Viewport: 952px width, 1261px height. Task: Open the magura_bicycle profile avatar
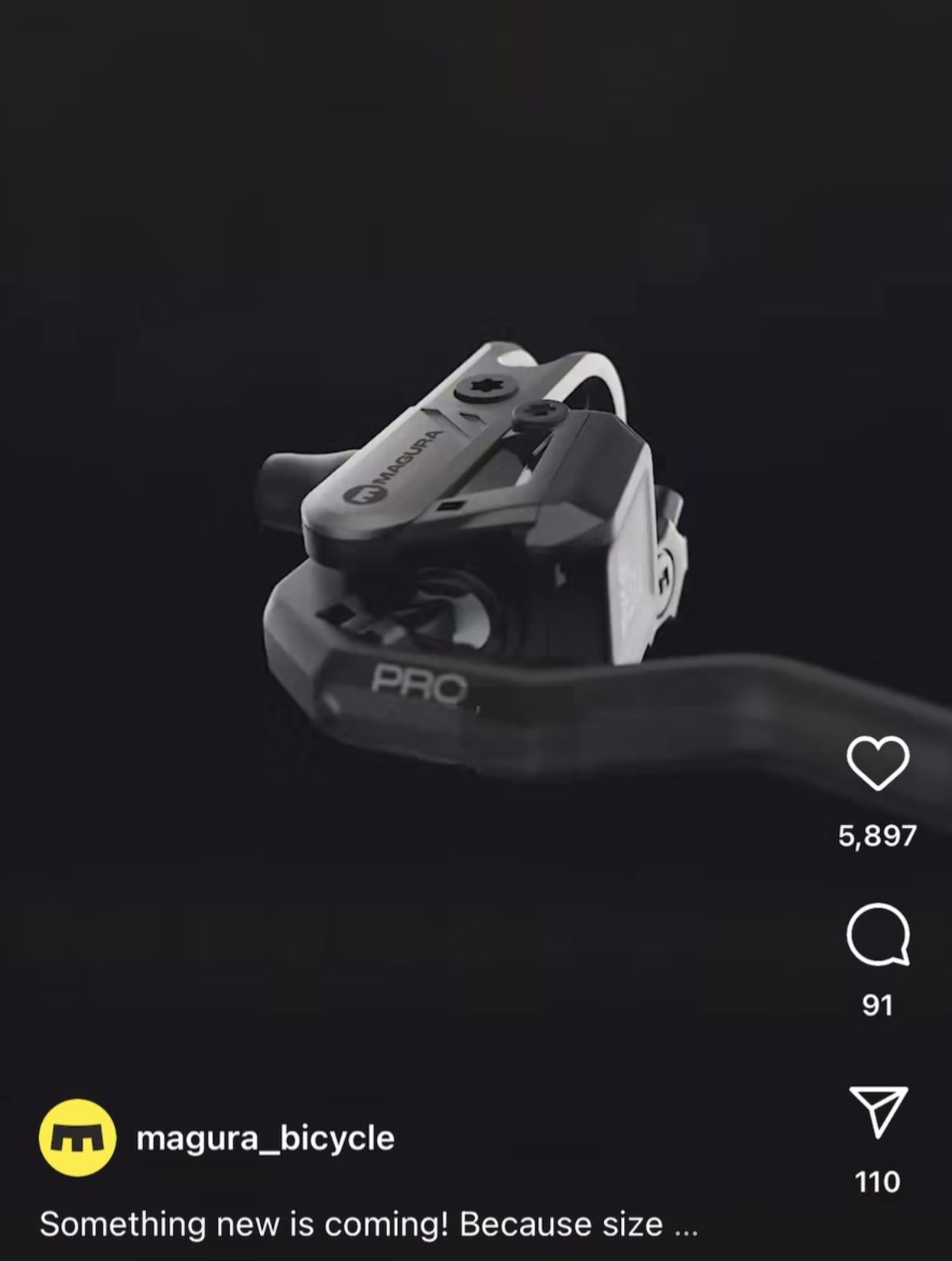(78, 1137)
